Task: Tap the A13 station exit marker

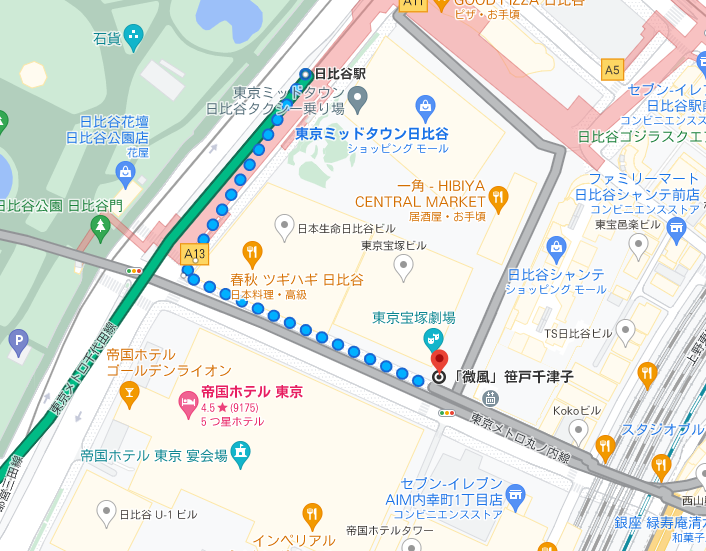Action: click(x=195, y=255)
